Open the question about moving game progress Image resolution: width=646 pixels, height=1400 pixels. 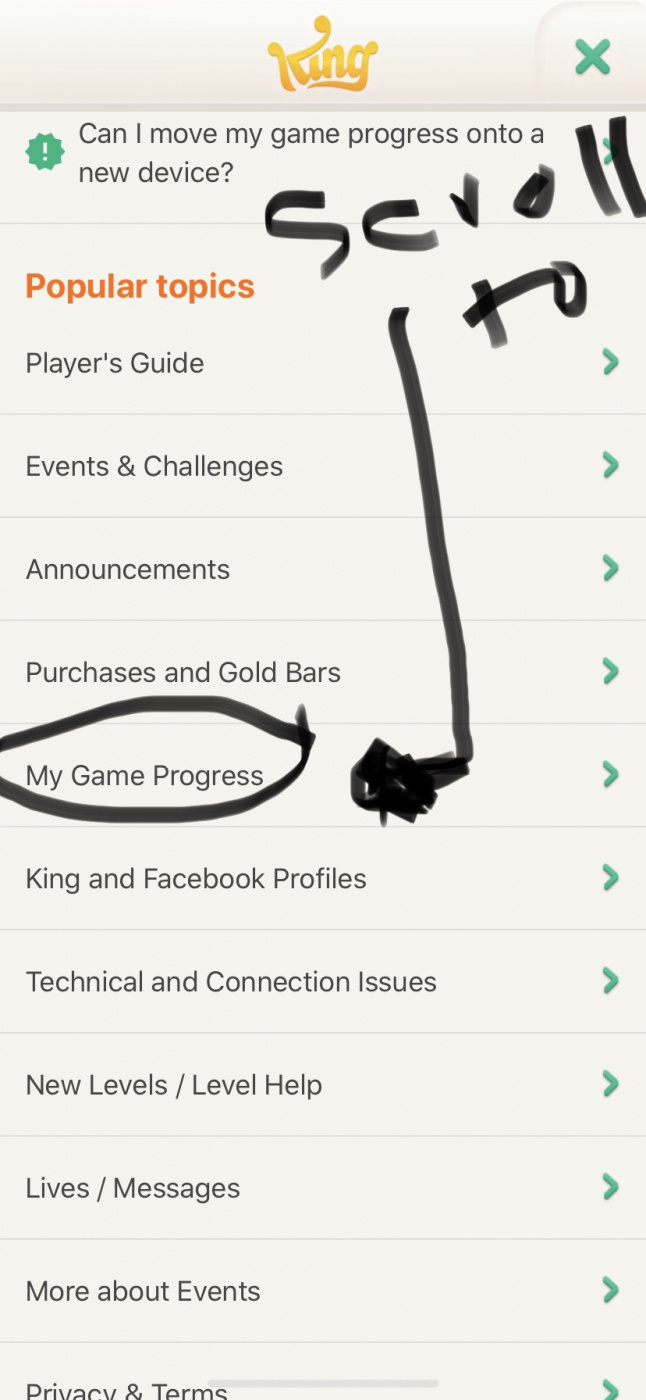point(310,153)
